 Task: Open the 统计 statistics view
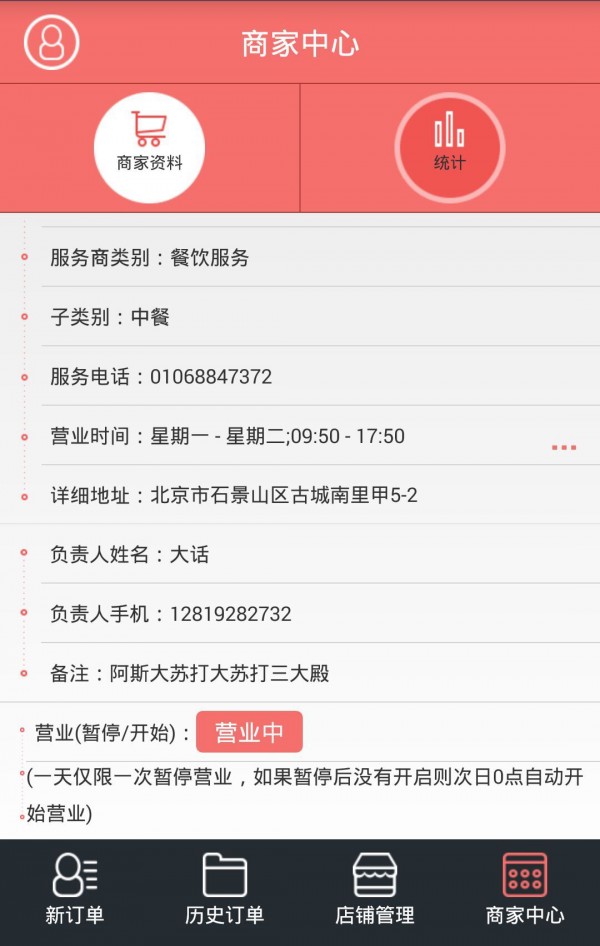pos(449,147)
